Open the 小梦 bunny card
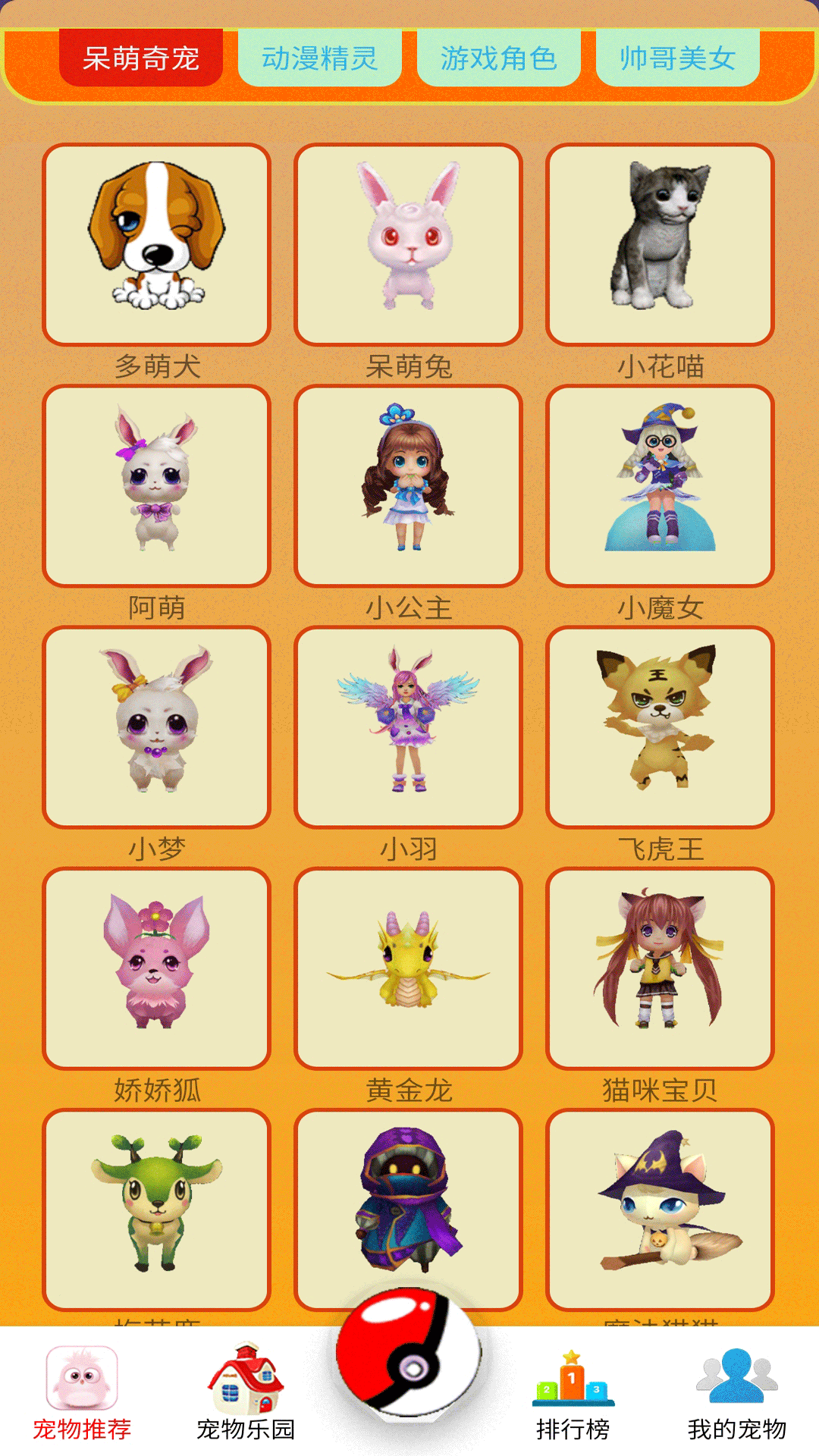This screenshot has height=1456, width=819. click(x=156, y=726)
